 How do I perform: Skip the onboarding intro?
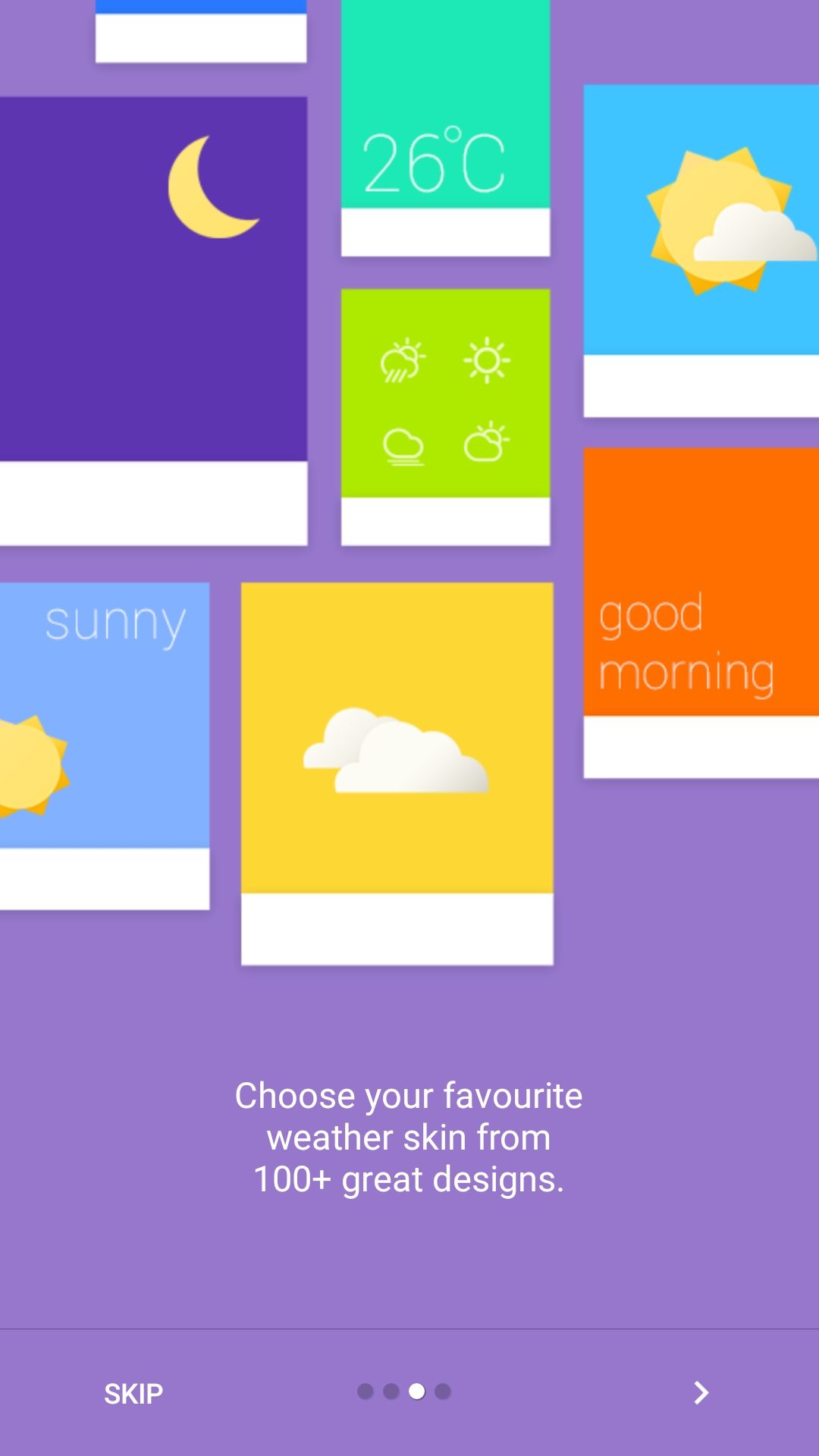[x=133, y=1393]
